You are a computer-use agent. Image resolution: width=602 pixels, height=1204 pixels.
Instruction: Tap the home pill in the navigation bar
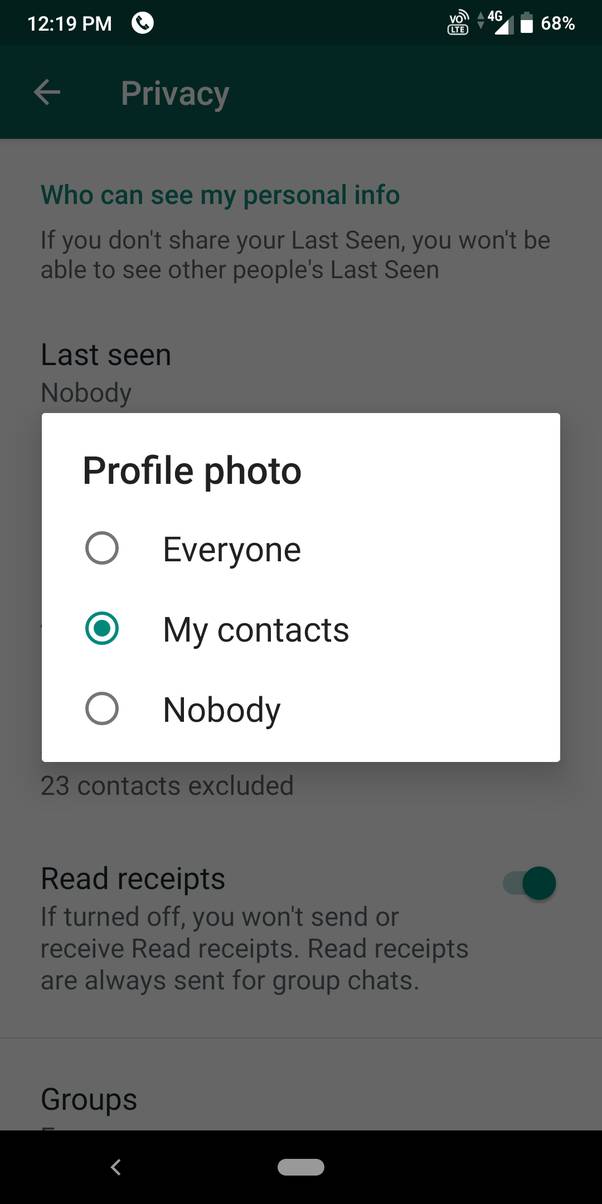tap(301, 1167)
